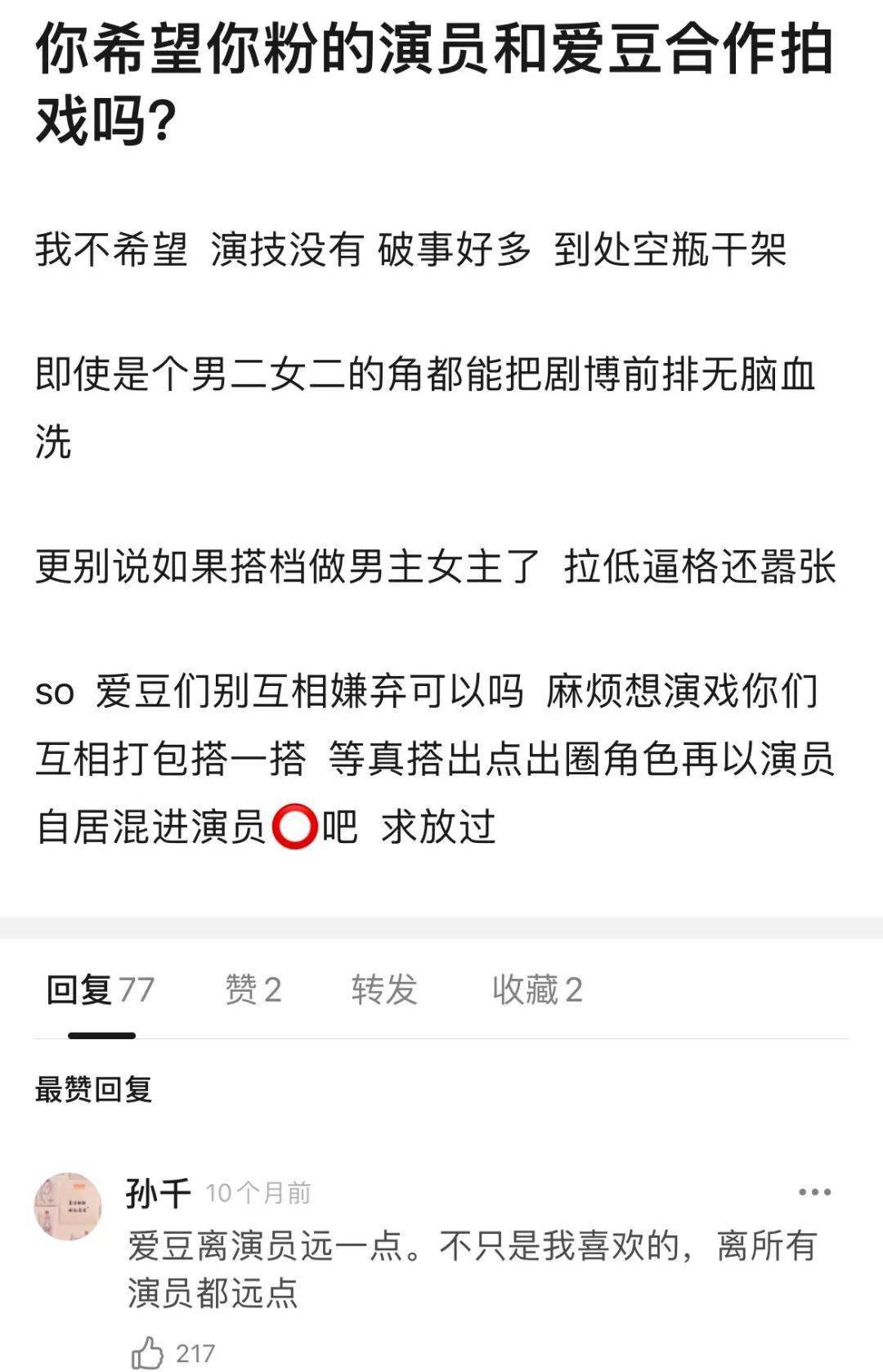Open more options on 孙千's reply

[x=814, y=1193]
